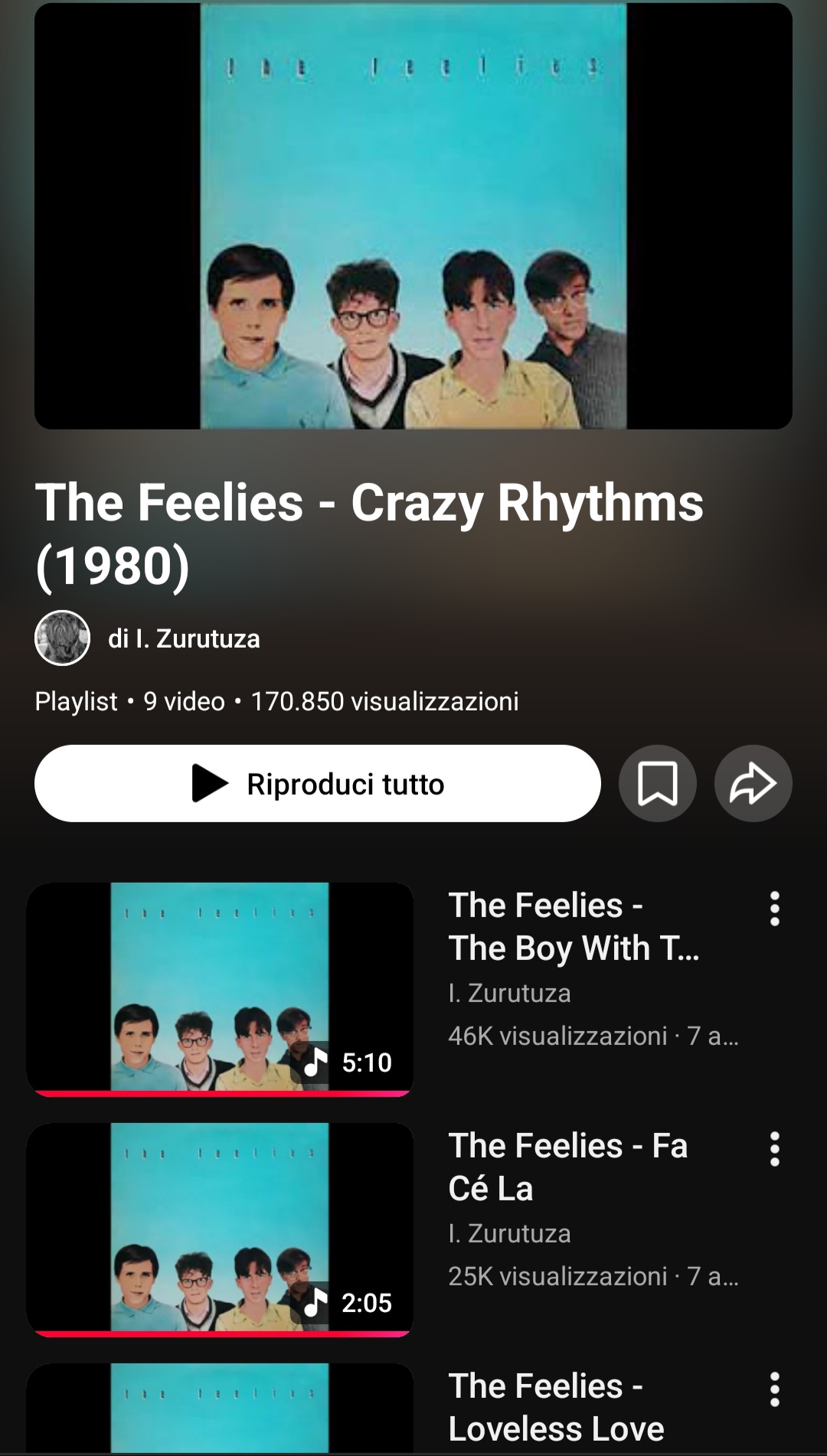
Task: Play the 5:10 Boy With T... video
Action: tap(221, 988)
